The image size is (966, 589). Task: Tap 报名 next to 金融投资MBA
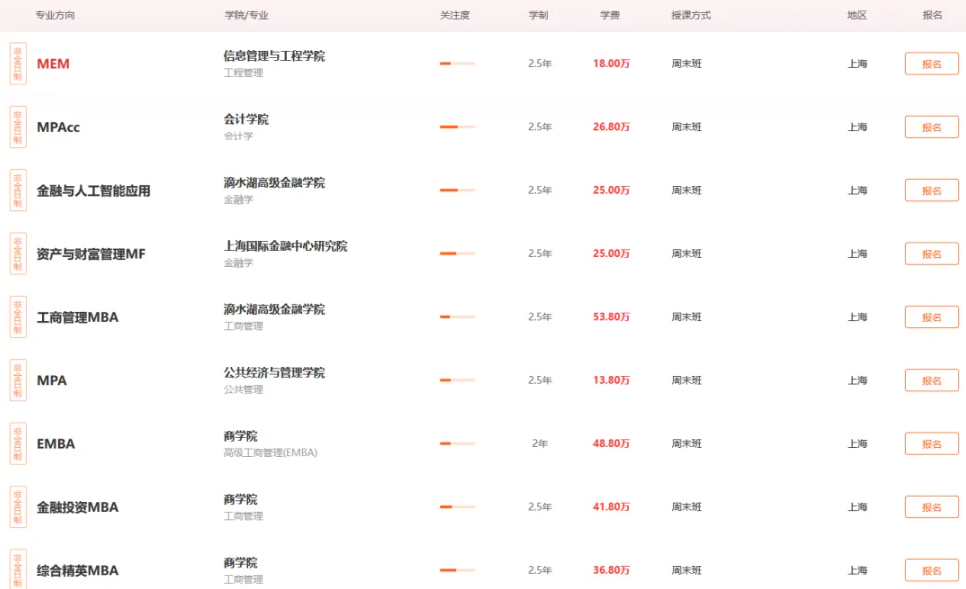click(931, 507)
